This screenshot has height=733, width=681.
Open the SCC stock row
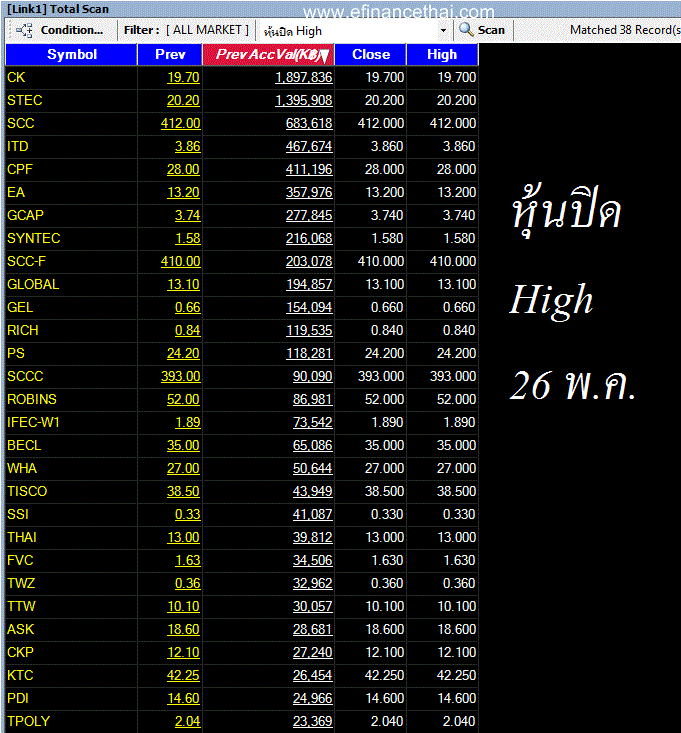pos(20,123)
